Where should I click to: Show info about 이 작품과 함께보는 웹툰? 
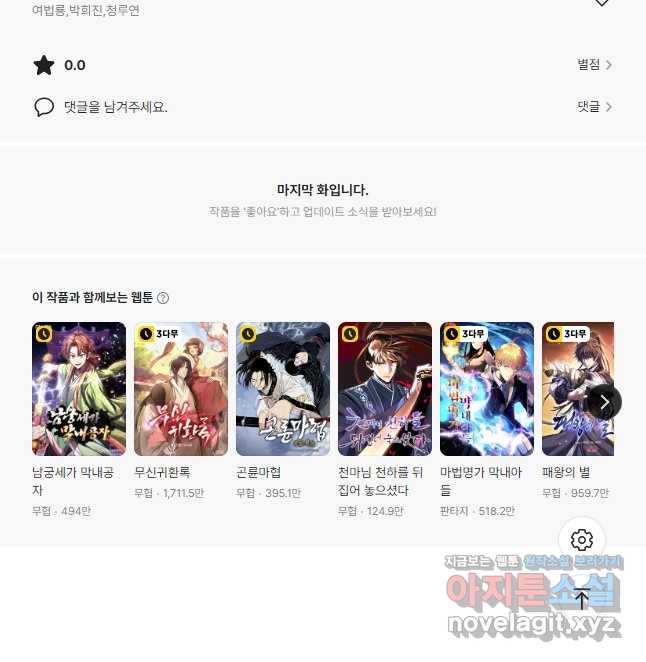[x=163, y=298]
